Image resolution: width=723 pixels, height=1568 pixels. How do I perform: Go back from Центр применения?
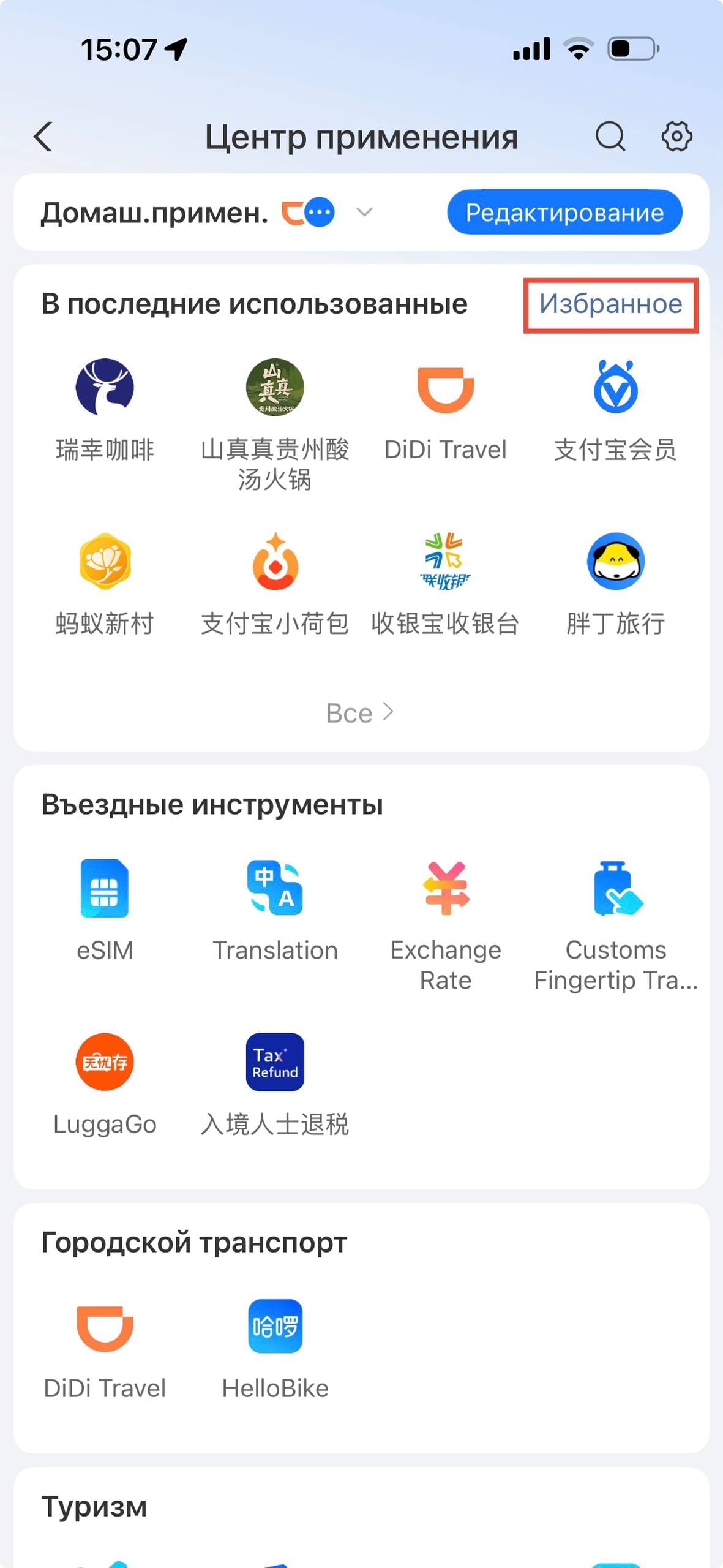[43, 136]
